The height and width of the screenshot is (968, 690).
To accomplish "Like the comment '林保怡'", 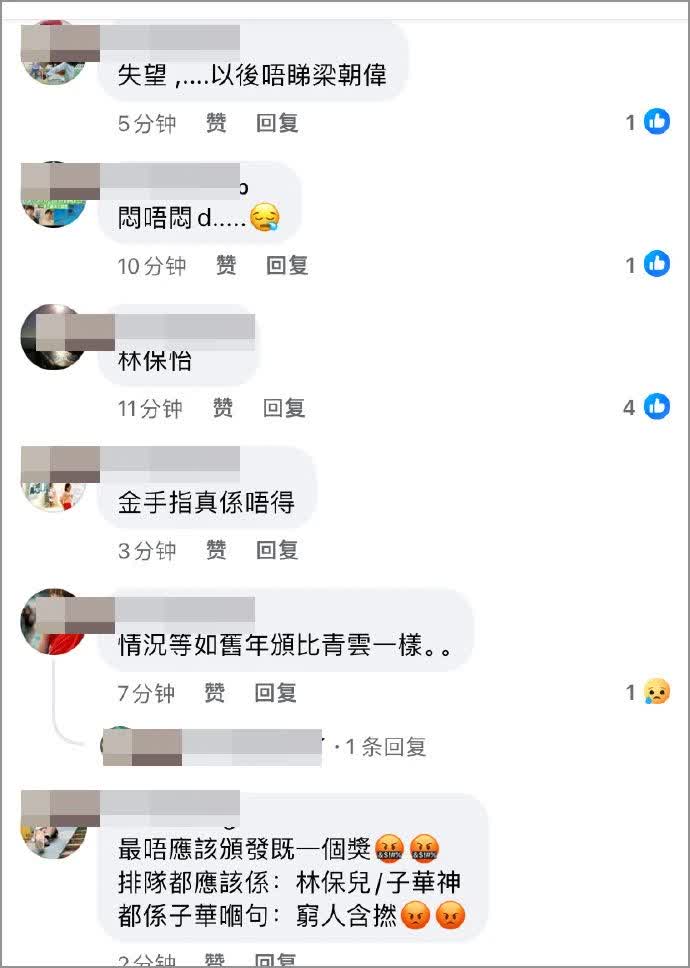I will (222, 407).
